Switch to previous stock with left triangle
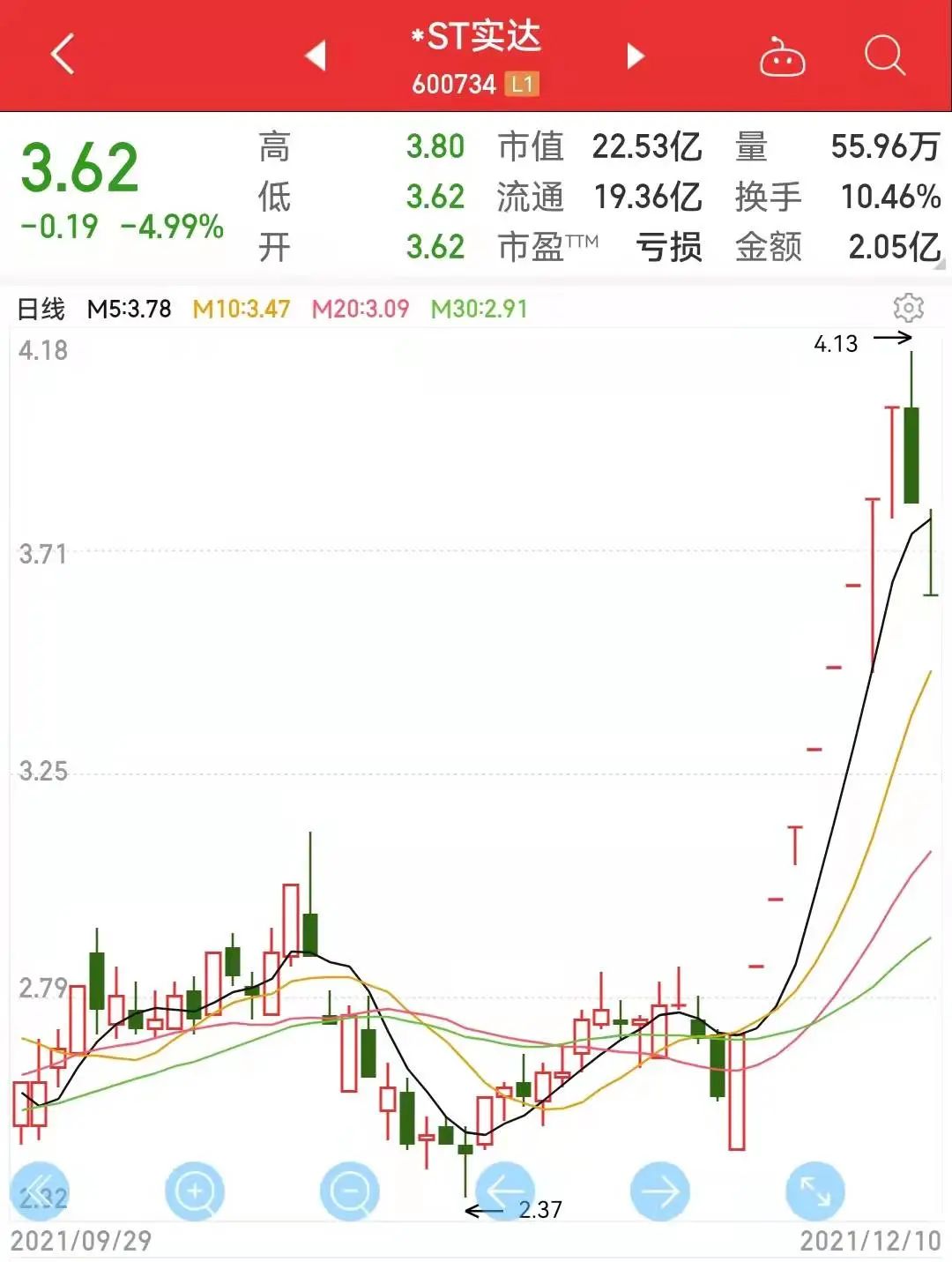952x1262 pixels. (317, 56)
